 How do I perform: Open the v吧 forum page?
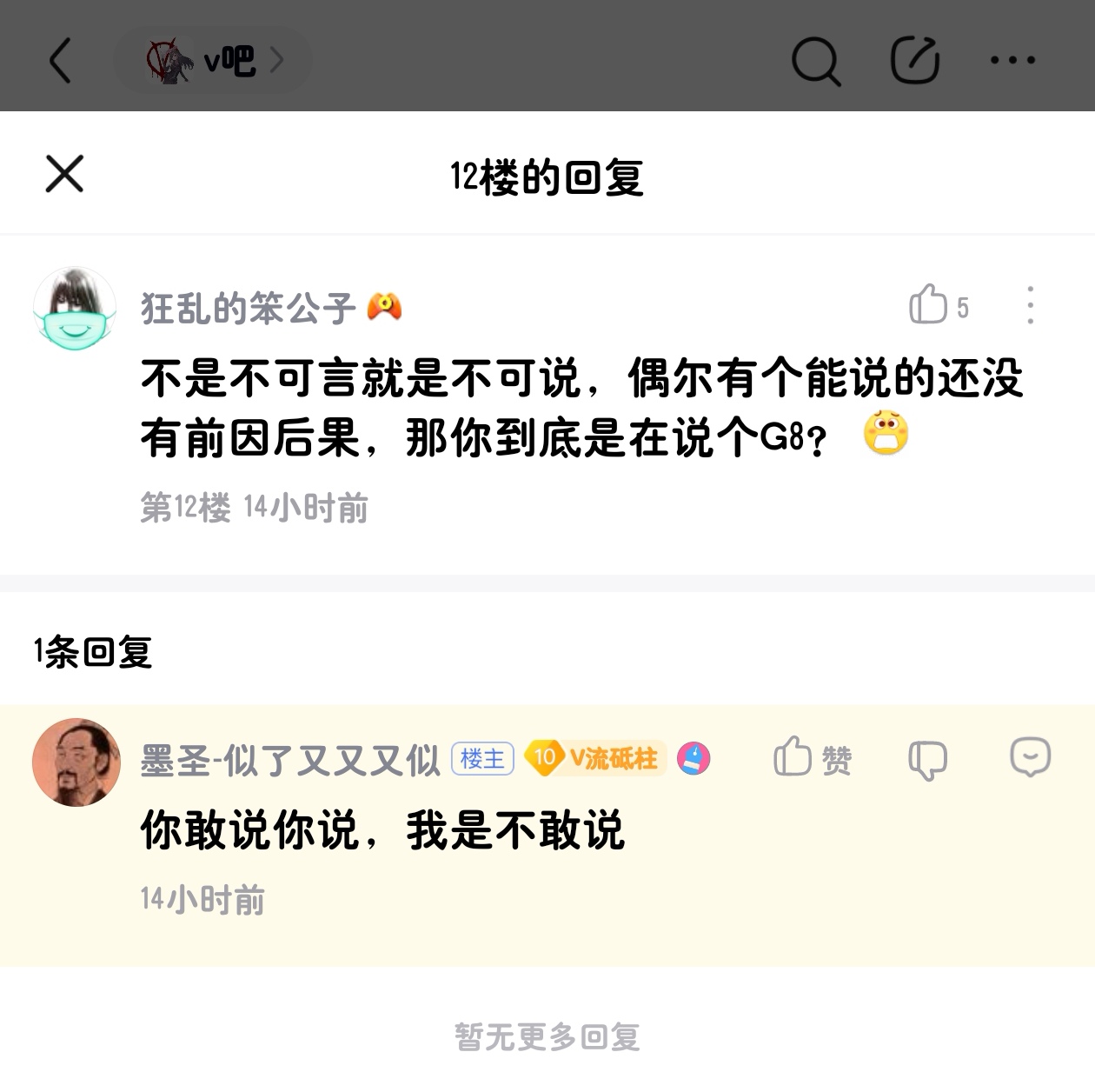[x=213, y=60]
